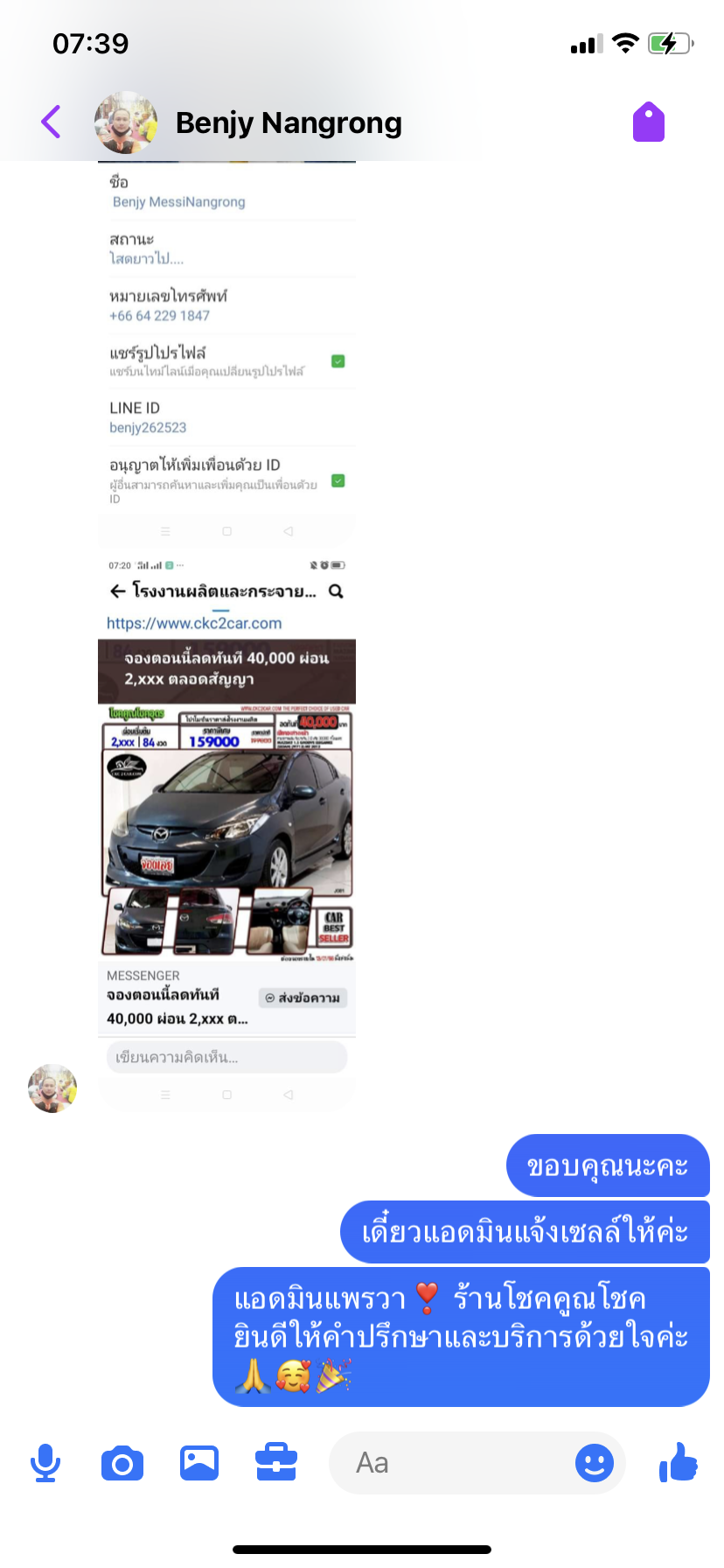Open the LINE profile screenshot image
724x1568 pixels.
(x=226, y=350)
